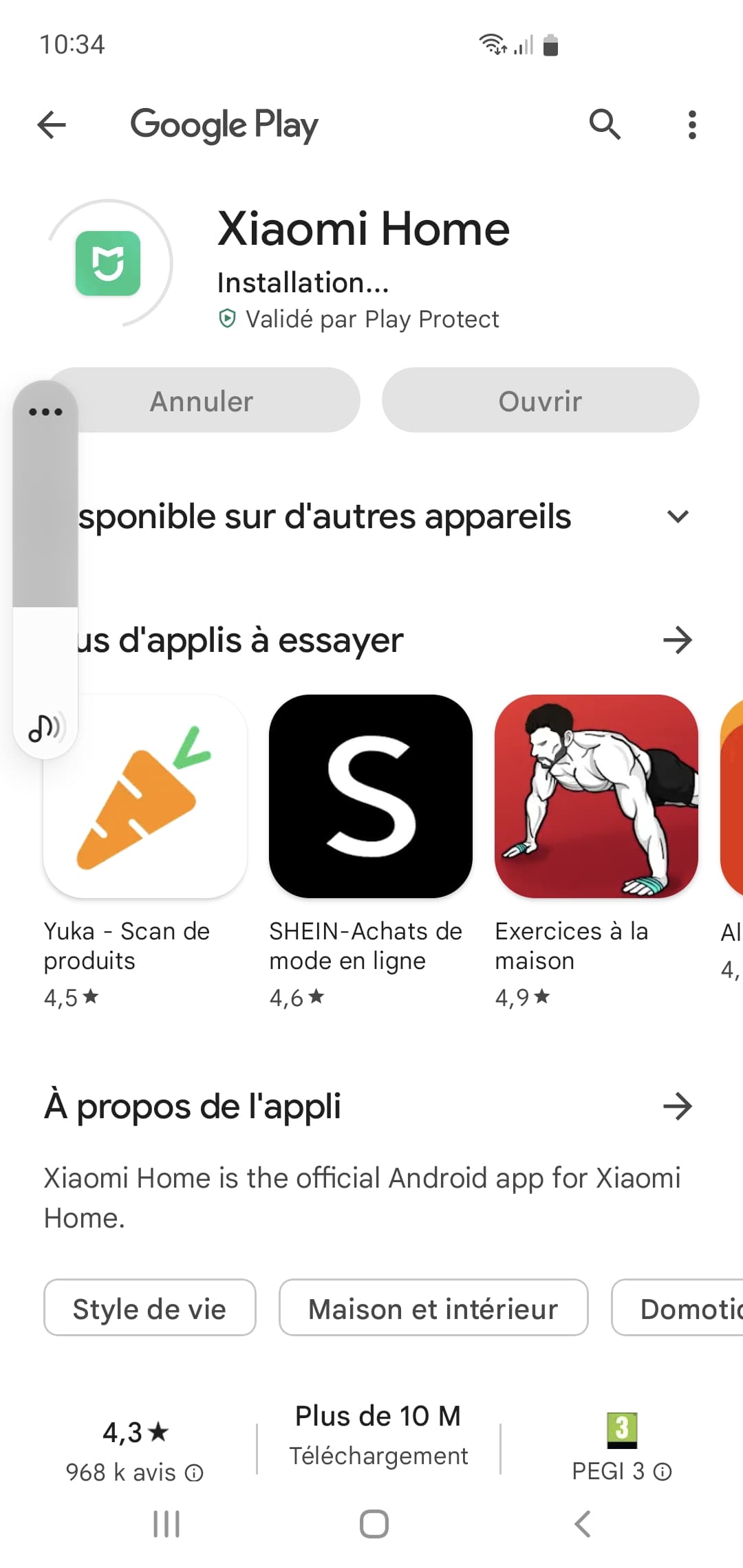Tap the media volume sound icon
The image size is (743, 1568).
[45, 727]
